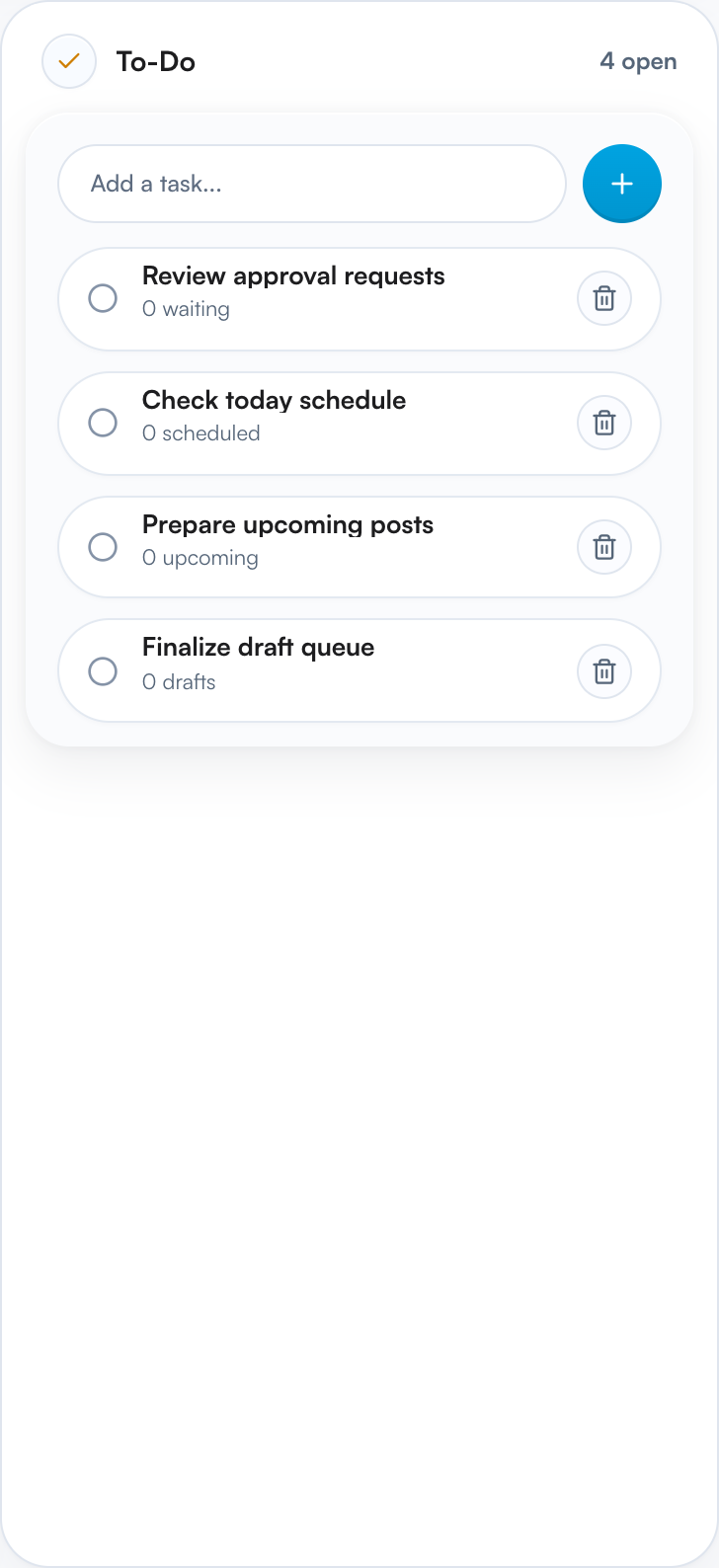Image resolution: width=719 pixels, height=1568 pixels.
Task: Complete the Prepare upcoming posts task circle
Action: pyautogui.click(x=102, y=546)
